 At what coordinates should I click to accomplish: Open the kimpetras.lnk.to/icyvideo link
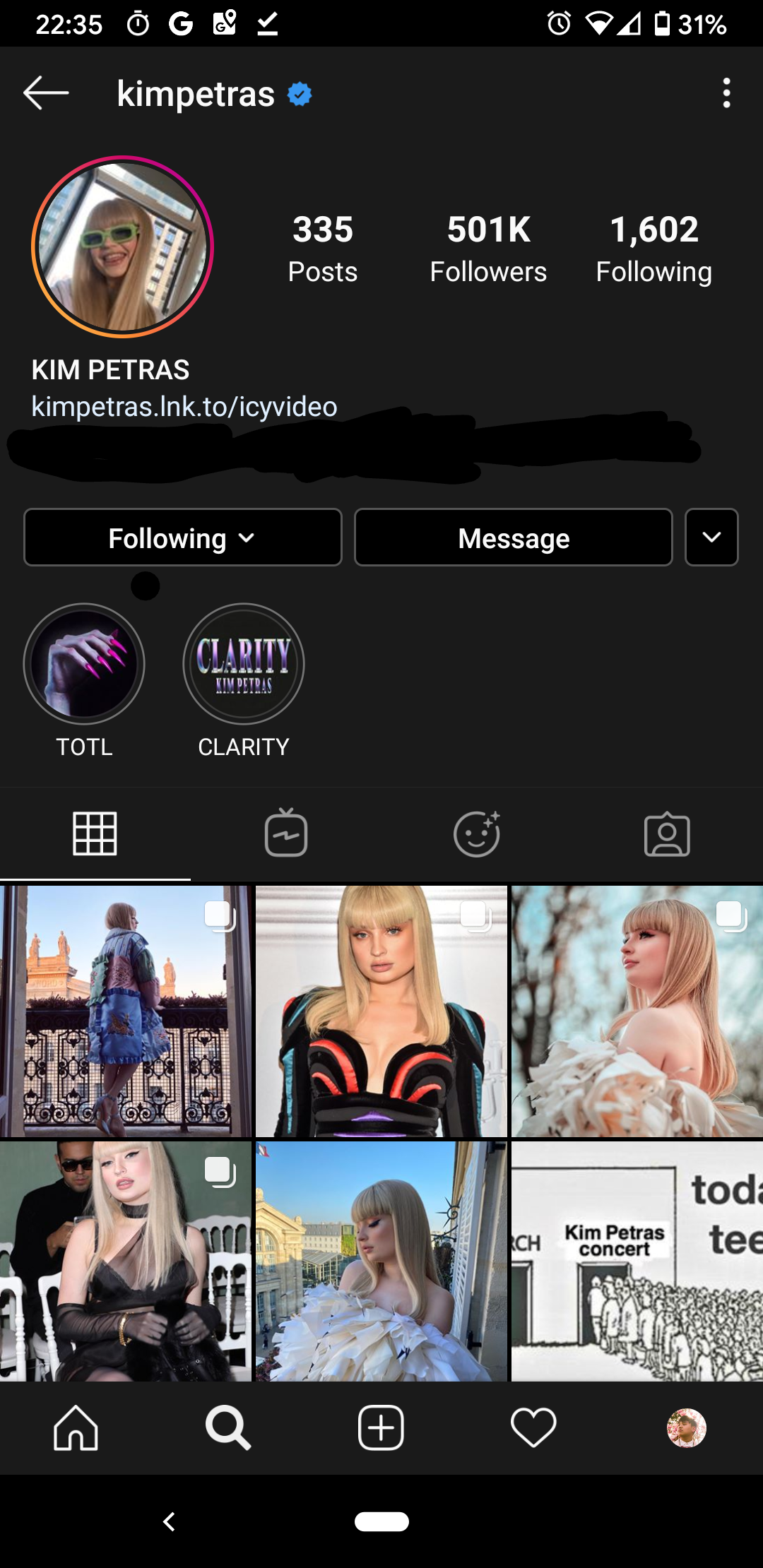(x=184, y=406)
